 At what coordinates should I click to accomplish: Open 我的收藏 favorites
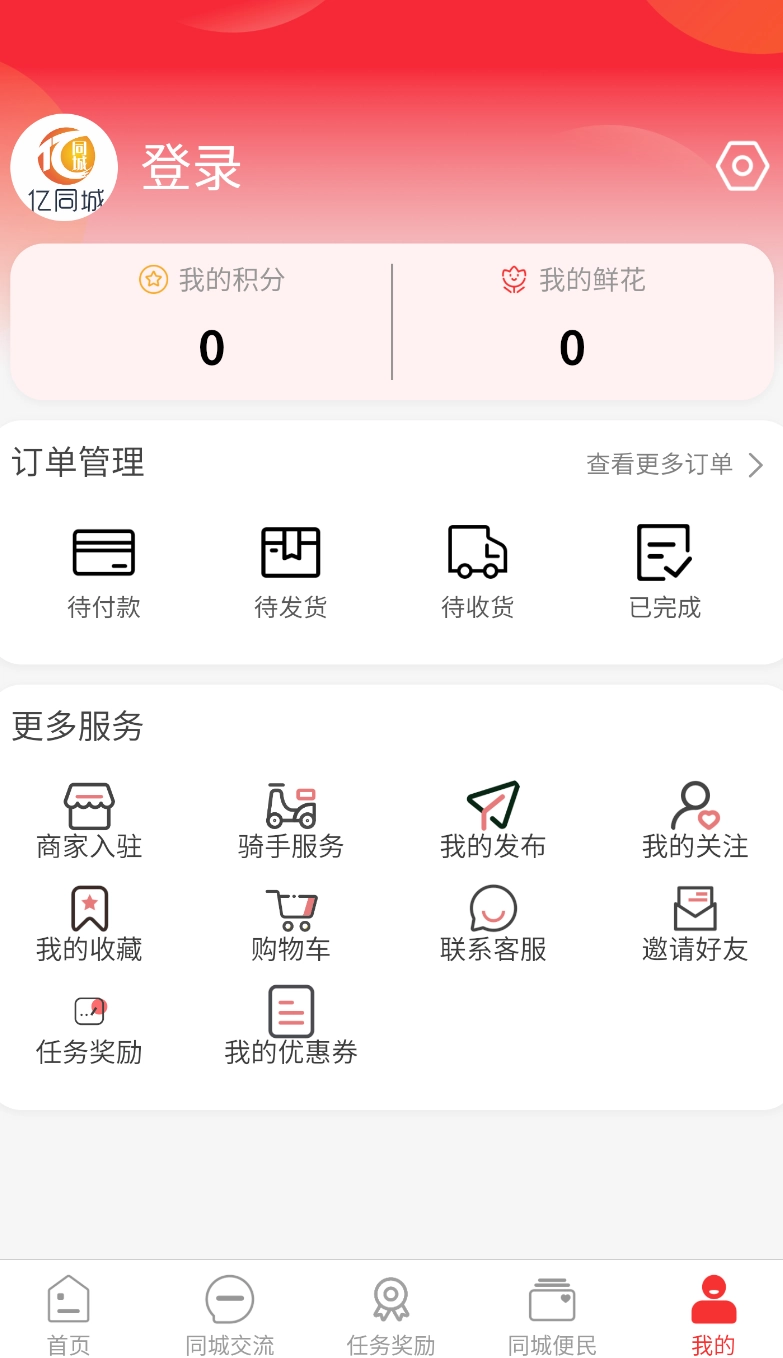pos(89,924)
